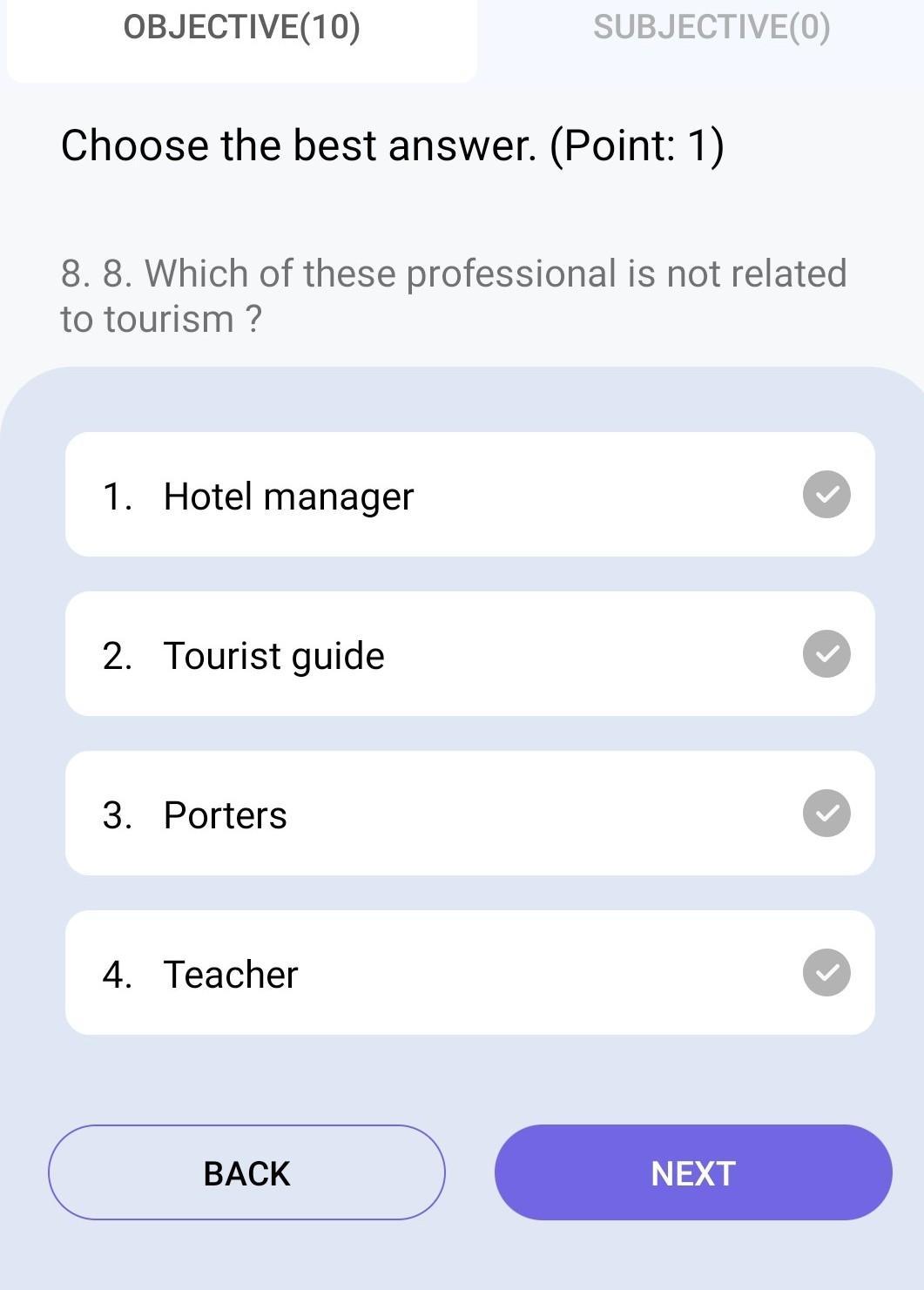Switch to the Subjective(0) tab

[x=712, y=28]
